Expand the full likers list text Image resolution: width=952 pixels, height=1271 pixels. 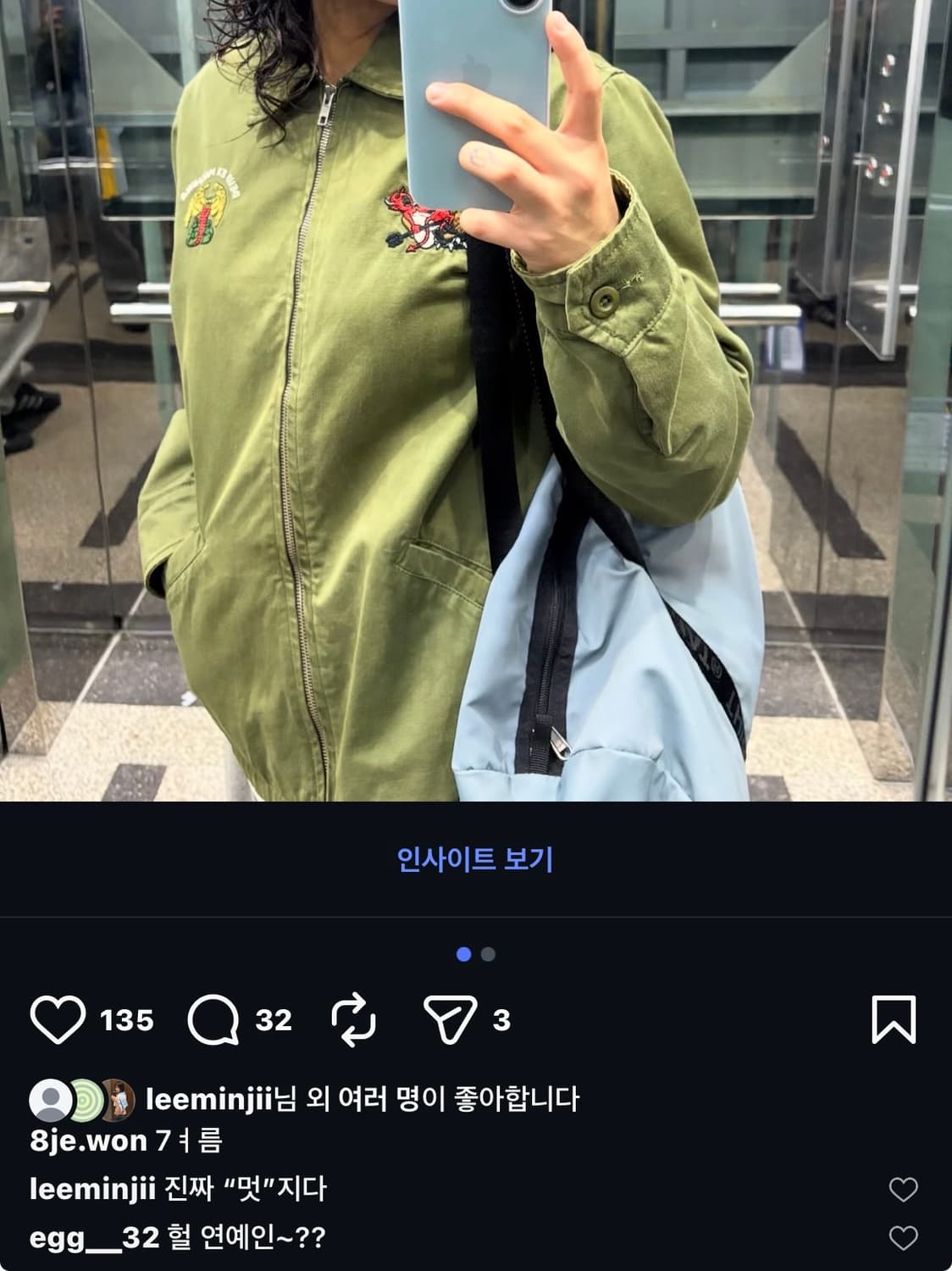point(364,1100)
